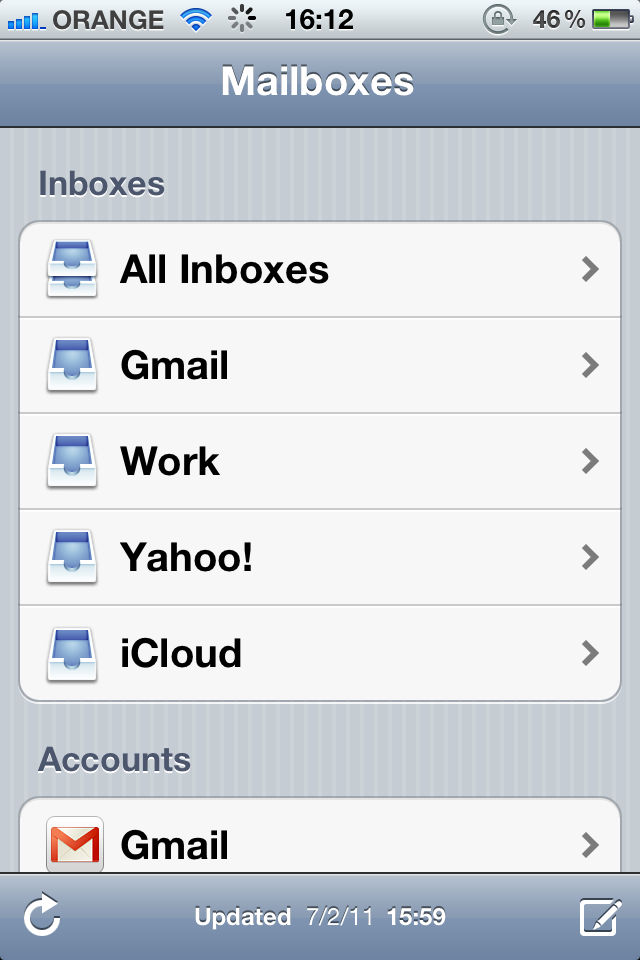
Task: Open the iCloud inbox
Action: click(320, 654)
